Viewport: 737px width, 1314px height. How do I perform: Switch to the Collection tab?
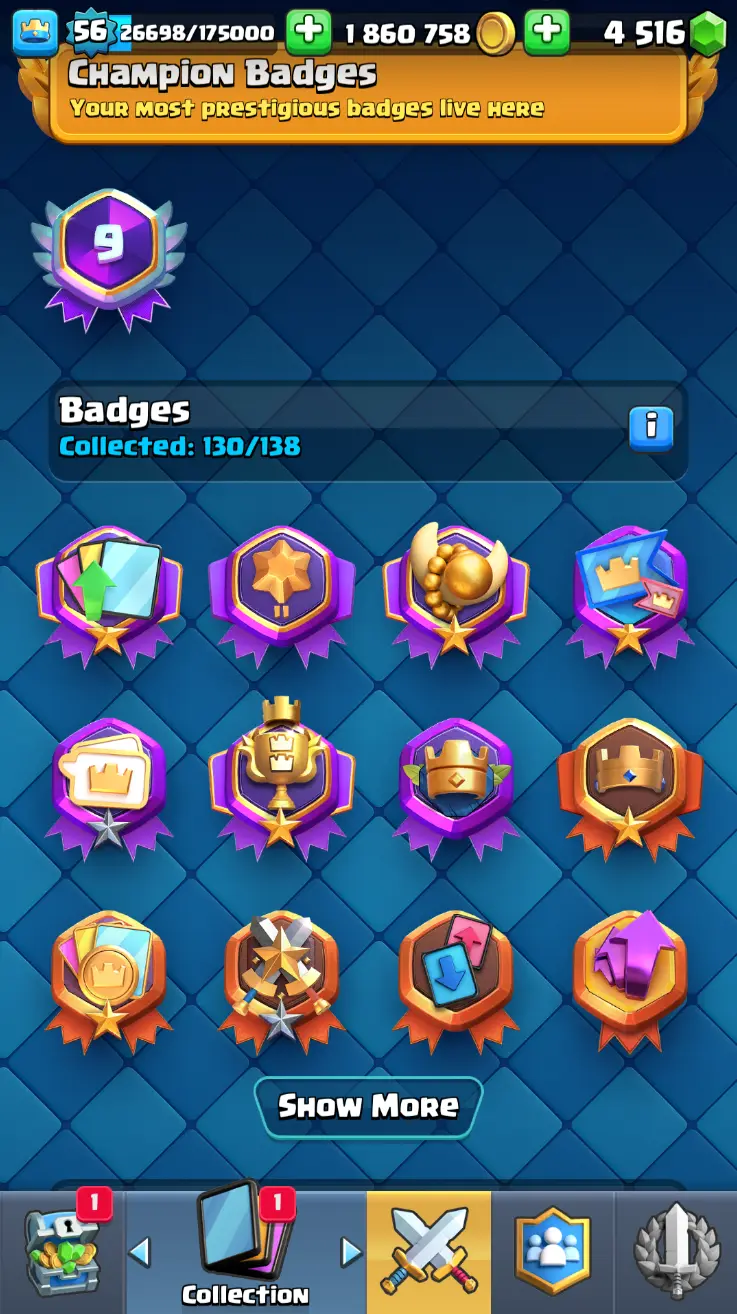tap(245, 1252)
